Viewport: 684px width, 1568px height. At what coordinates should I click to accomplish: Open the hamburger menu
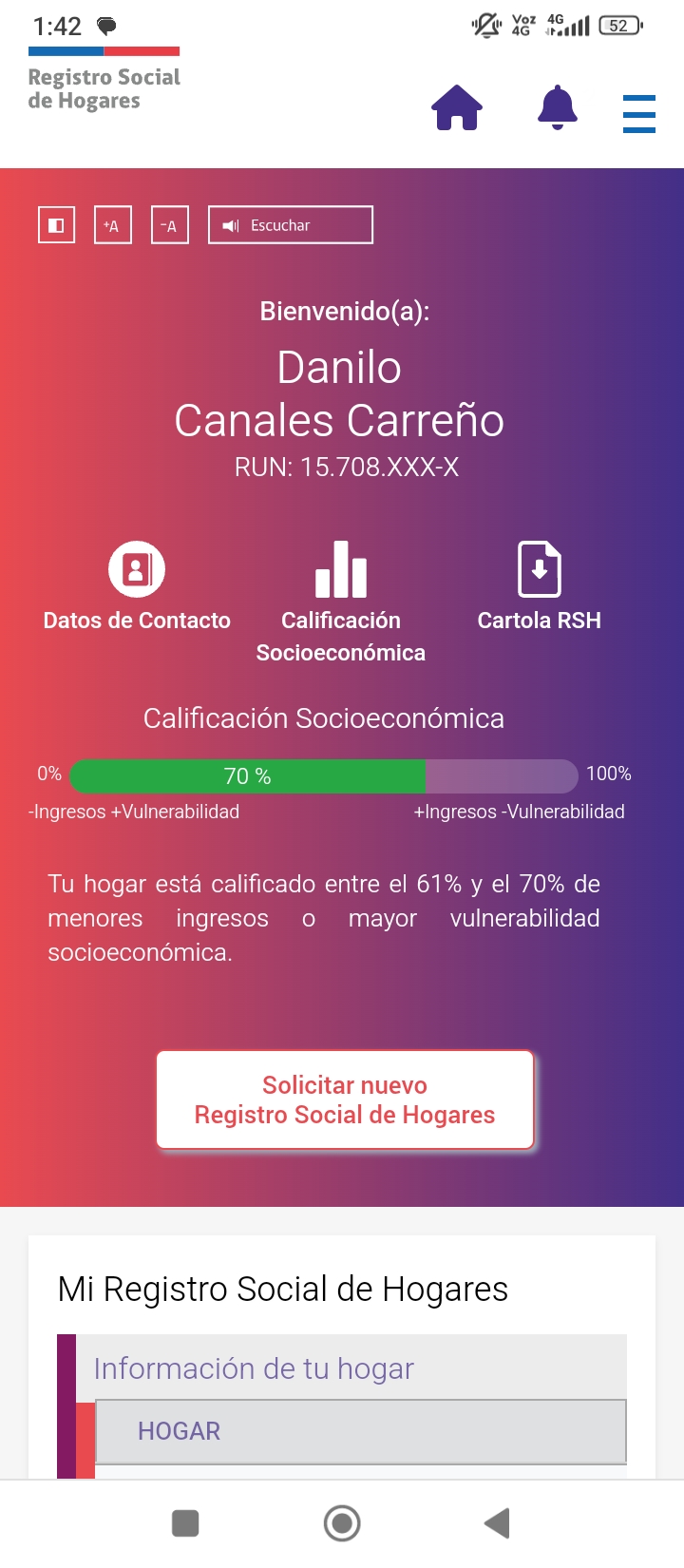[x=639, y=114]
